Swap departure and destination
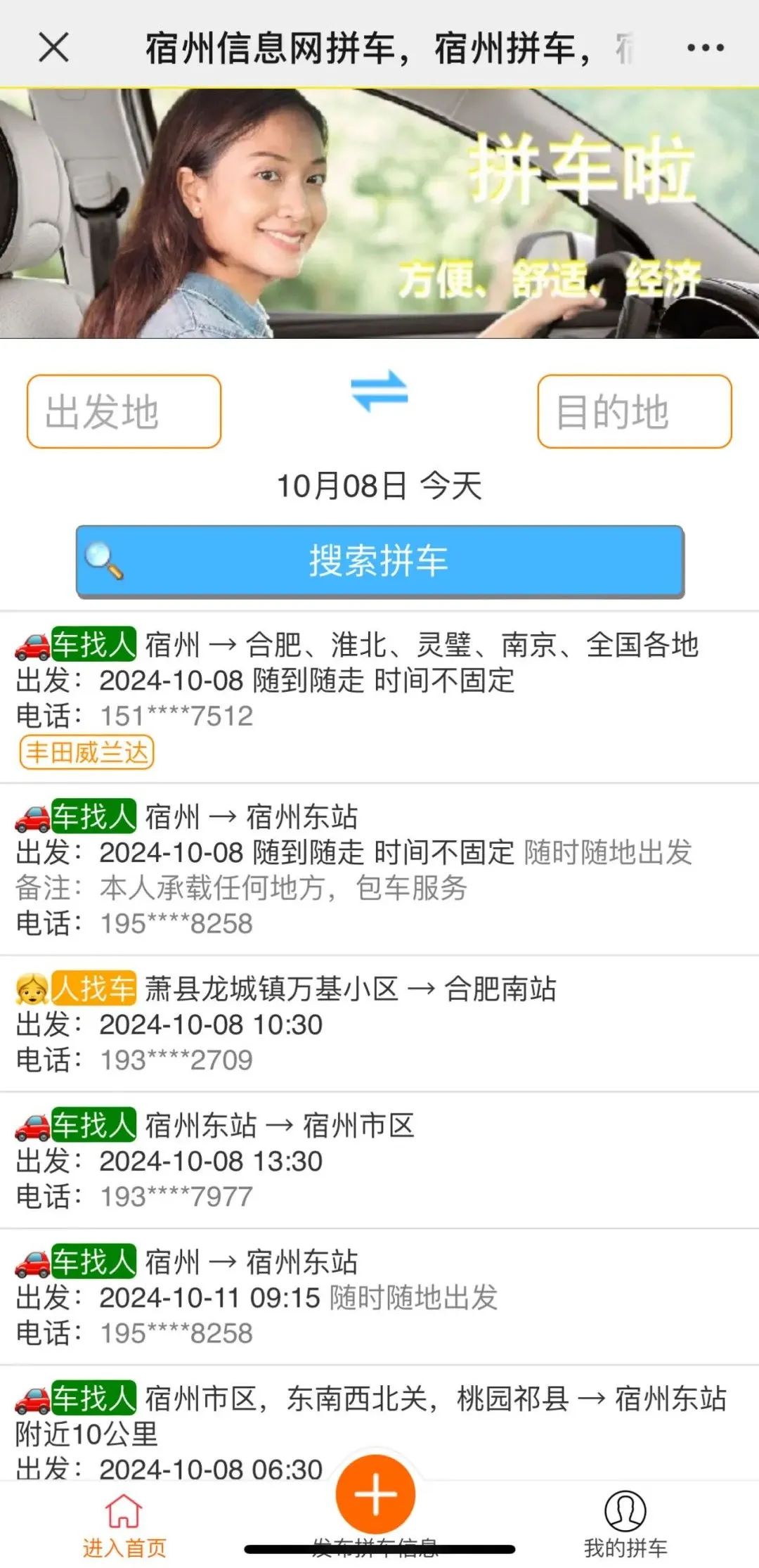 379,391
